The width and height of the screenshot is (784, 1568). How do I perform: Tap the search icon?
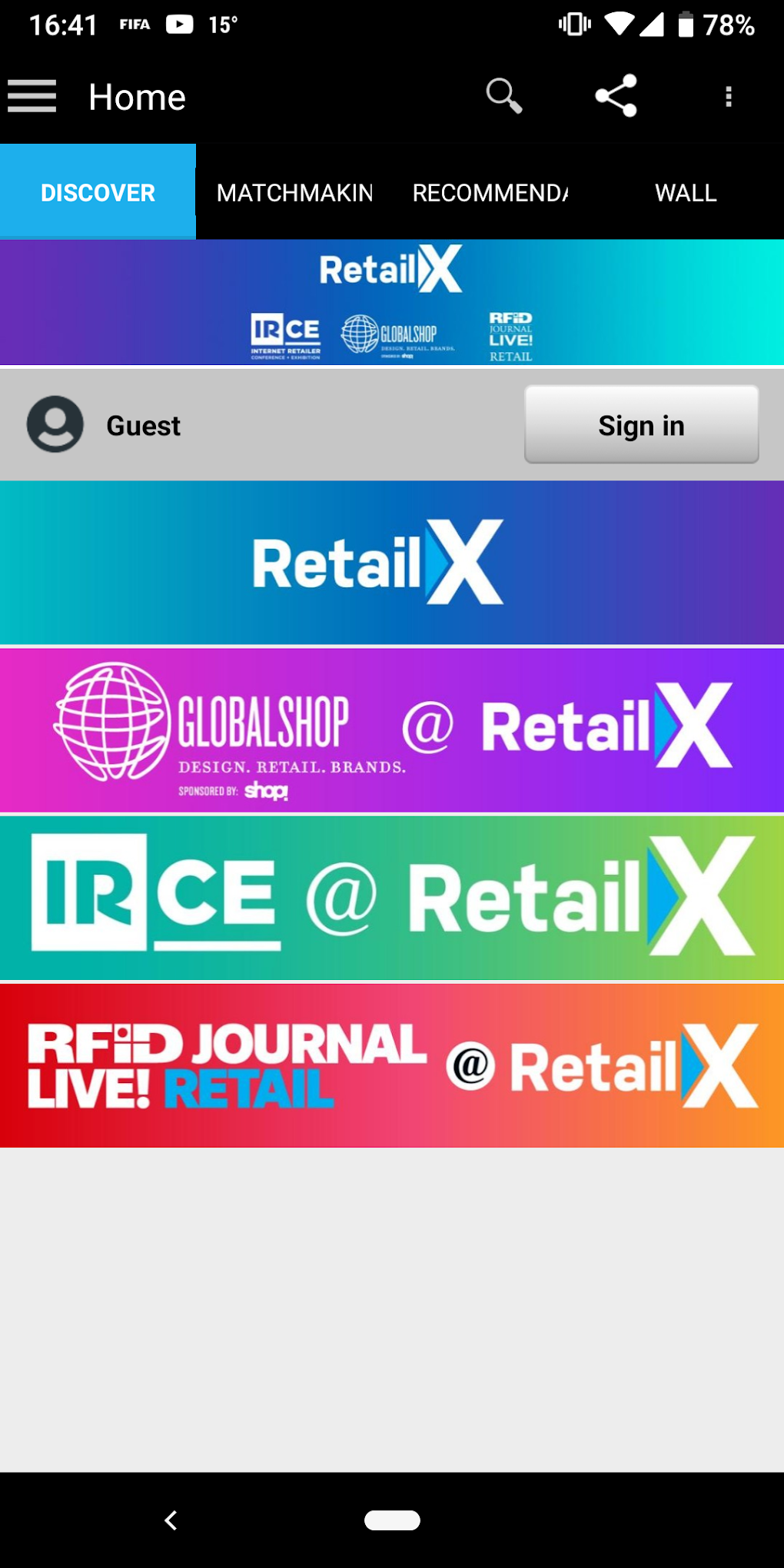[503, 96]
